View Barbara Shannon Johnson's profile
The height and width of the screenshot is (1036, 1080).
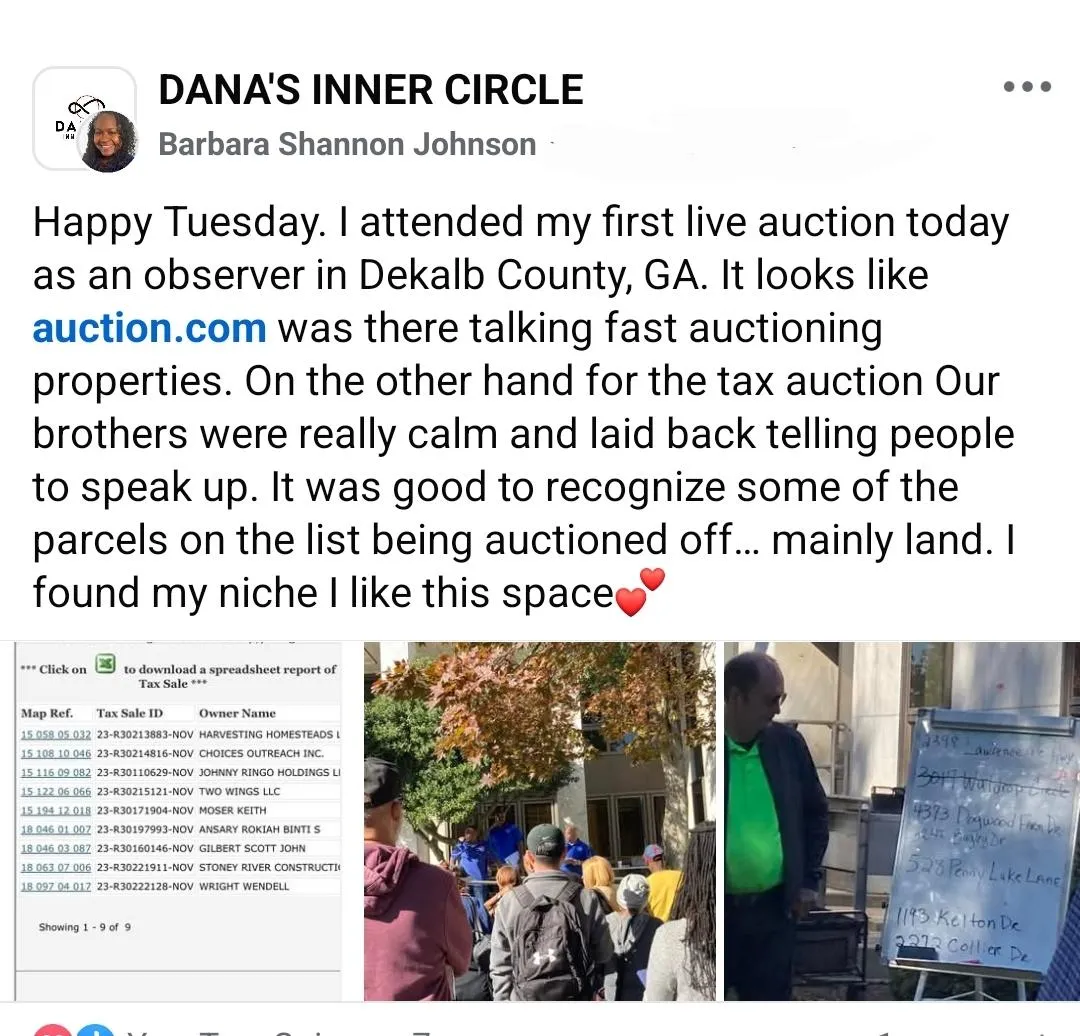[347, 144]
